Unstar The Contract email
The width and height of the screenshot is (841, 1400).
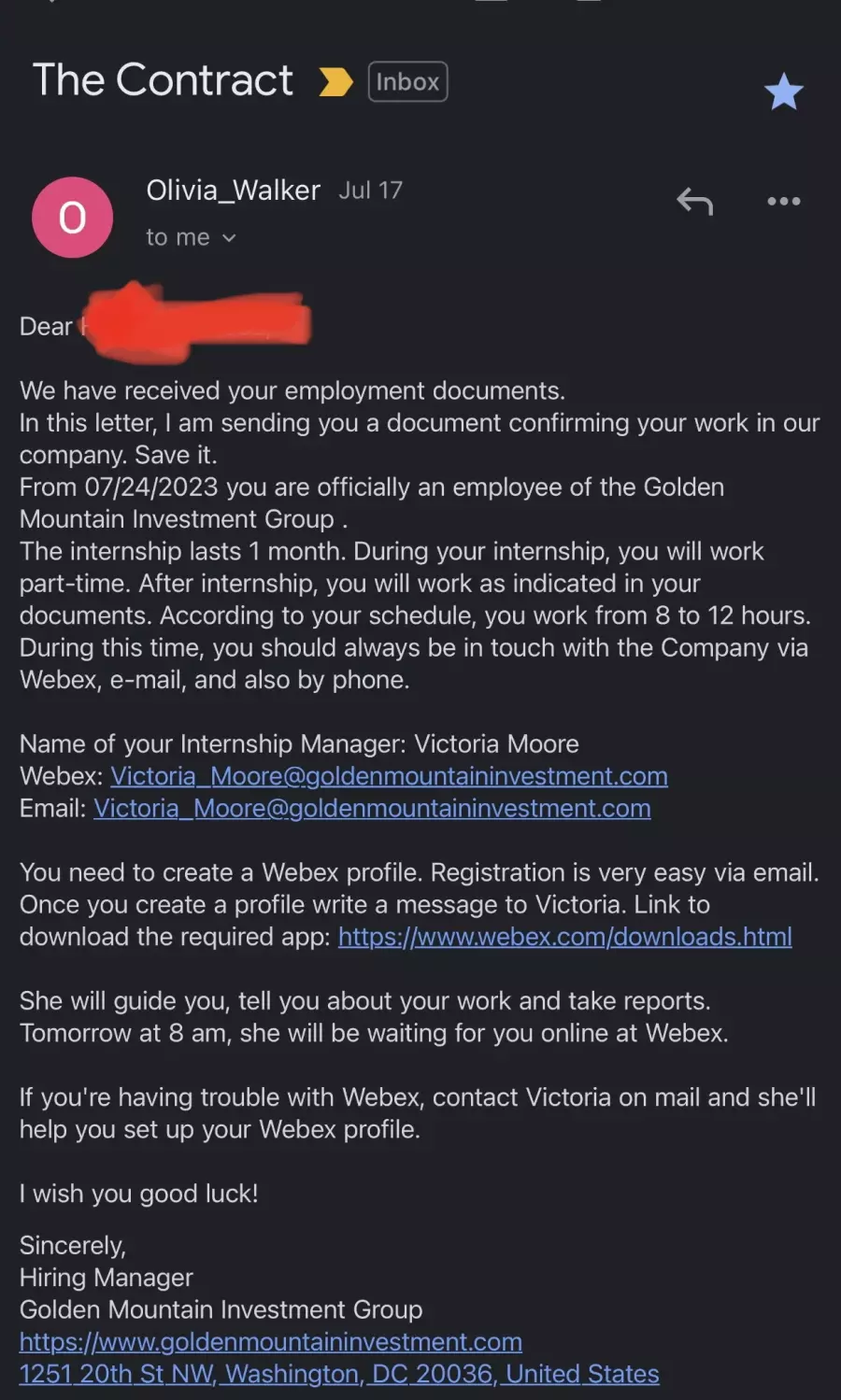pyautogui.click(x=783, y=92)
